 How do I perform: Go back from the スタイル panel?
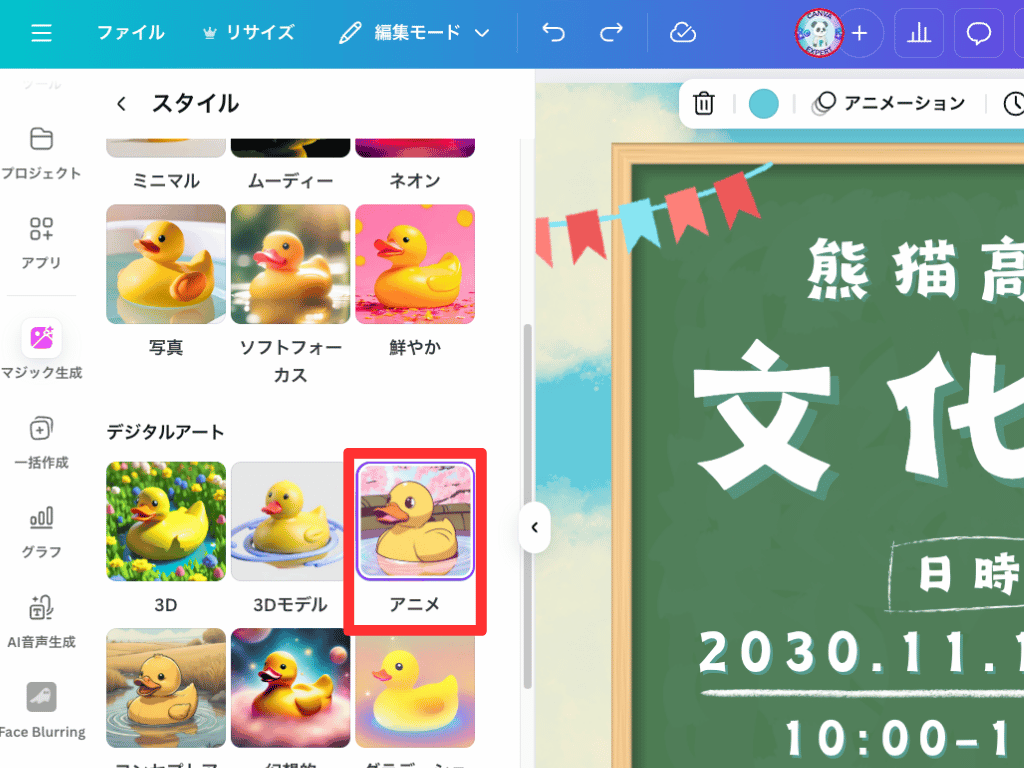pyautogui.click(x=121, y=103)
